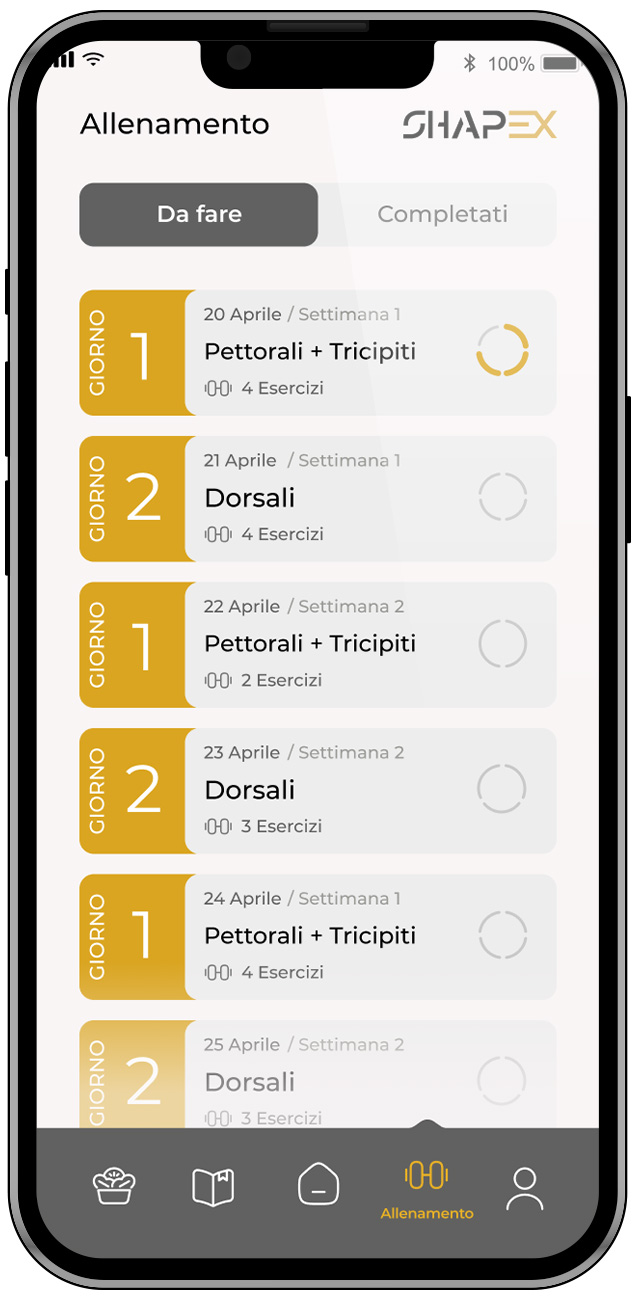637x1300 pixels.
Task: Tap the Allenamento tab in bottom bar
Action: [426, 1188]
